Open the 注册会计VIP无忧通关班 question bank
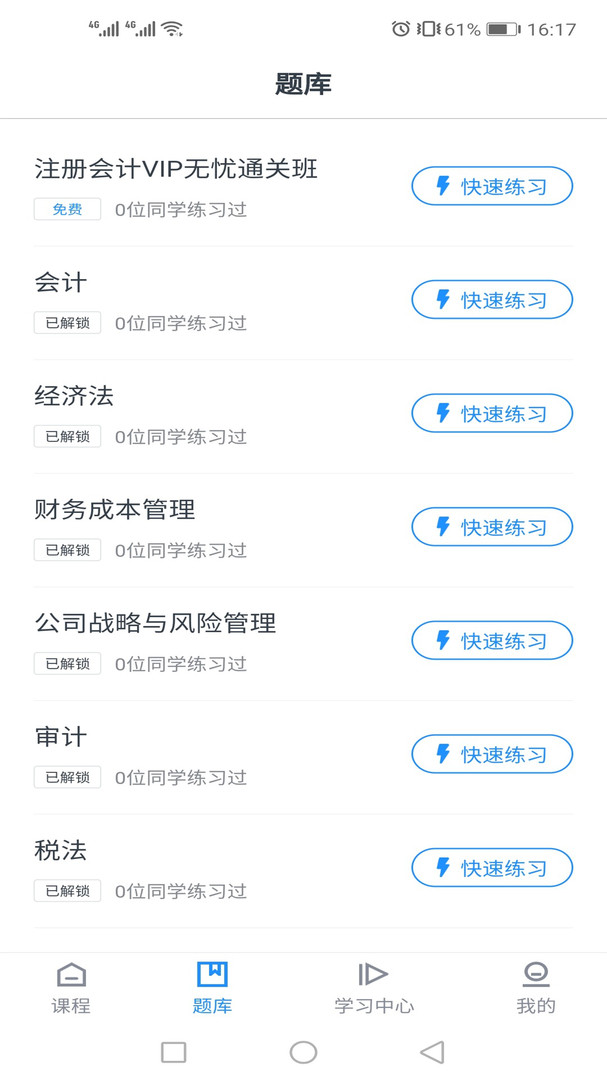The width and height of the screenshot is (607, 1080). (x=176, y=169)
